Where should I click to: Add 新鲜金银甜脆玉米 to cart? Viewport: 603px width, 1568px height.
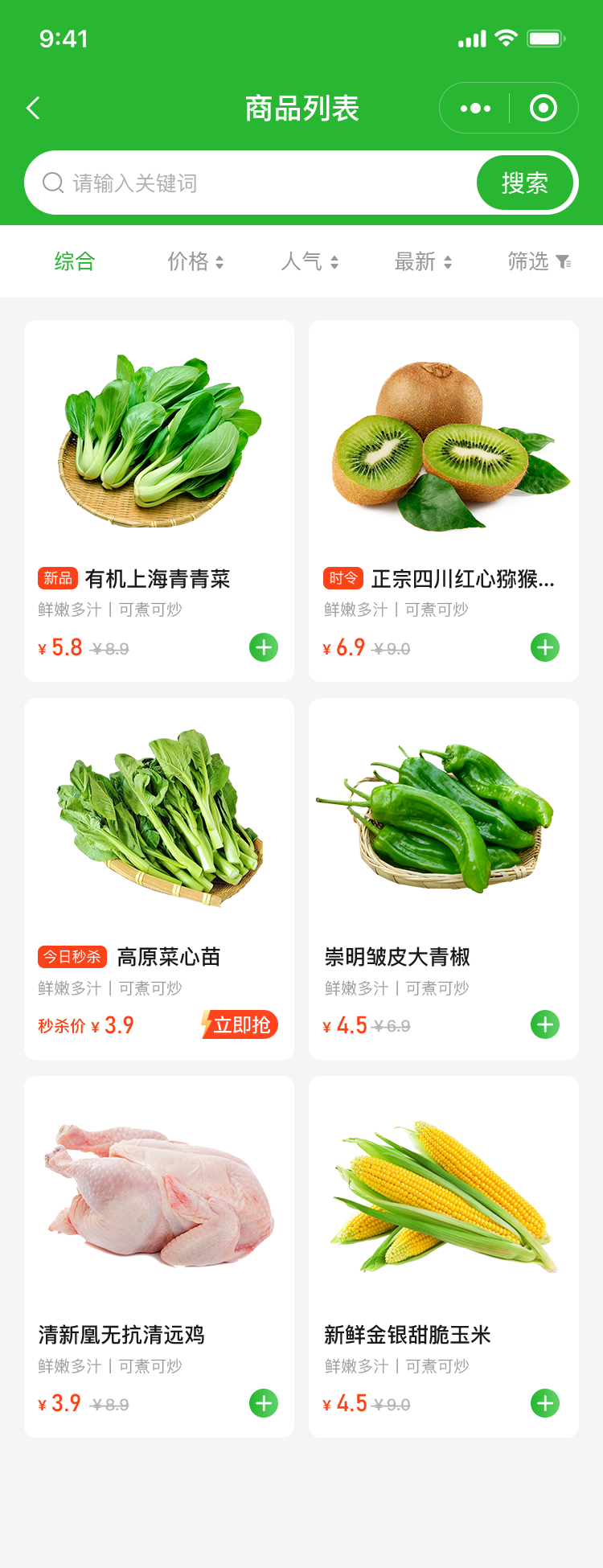(x=545, y=1403)
